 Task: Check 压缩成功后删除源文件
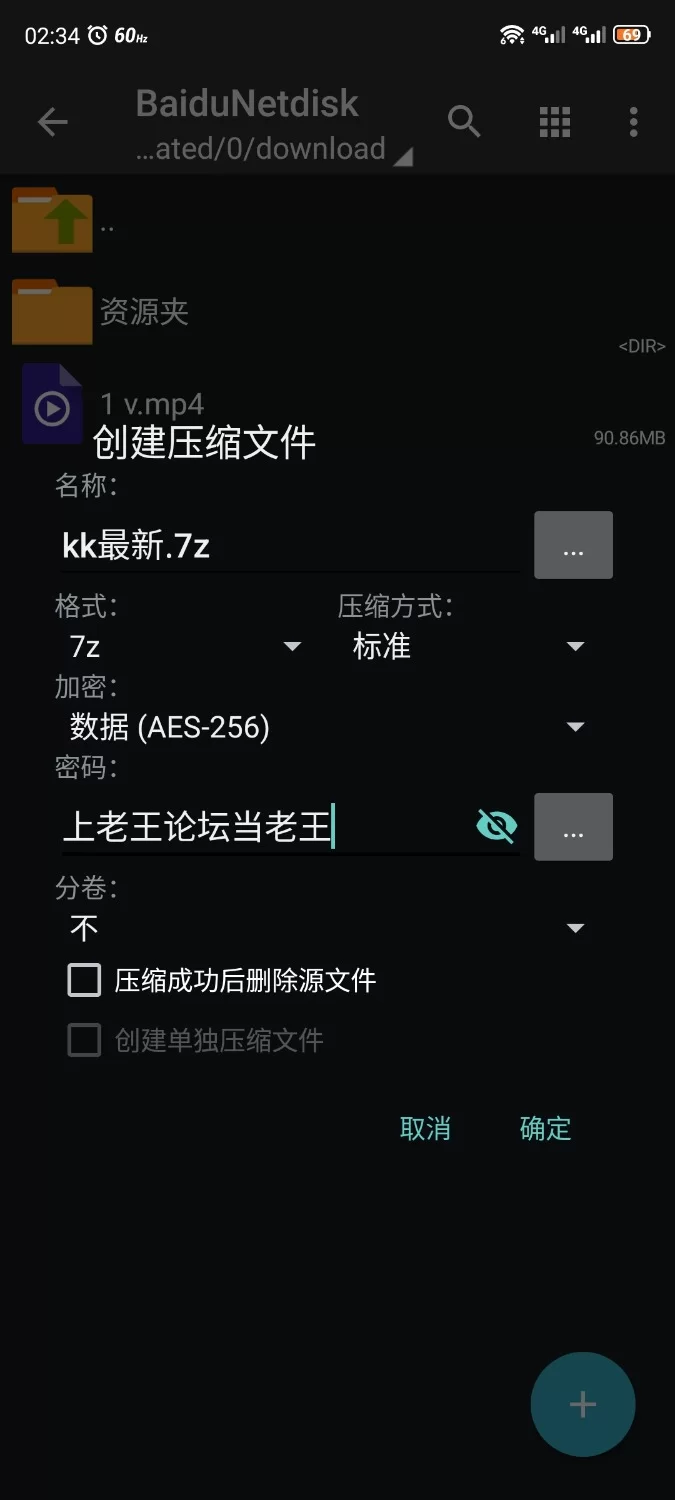pos(85,981)
